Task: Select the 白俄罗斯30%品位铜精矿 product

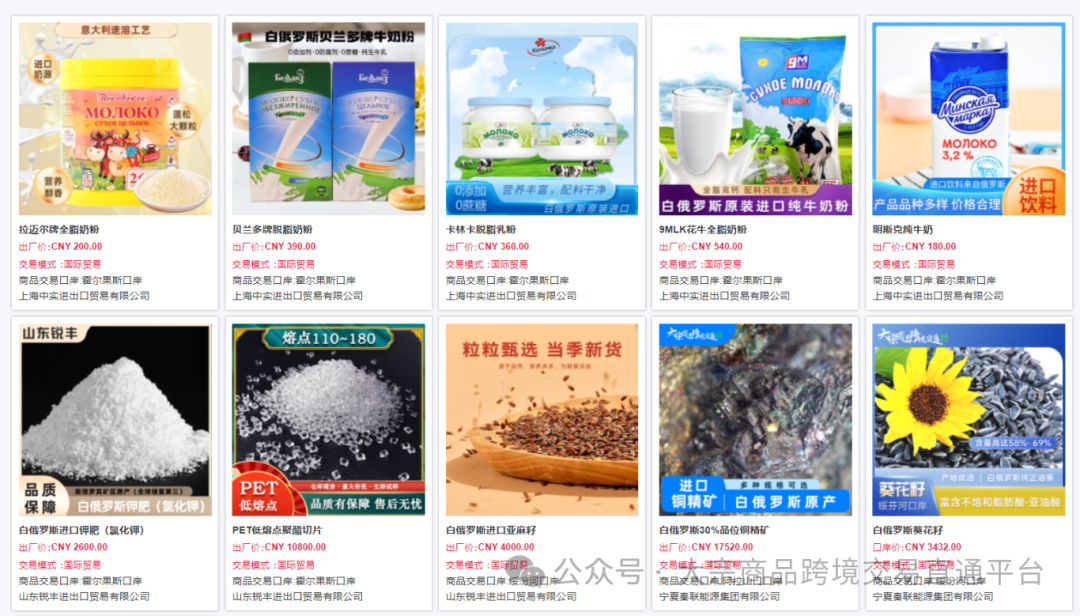Action: 755,420
